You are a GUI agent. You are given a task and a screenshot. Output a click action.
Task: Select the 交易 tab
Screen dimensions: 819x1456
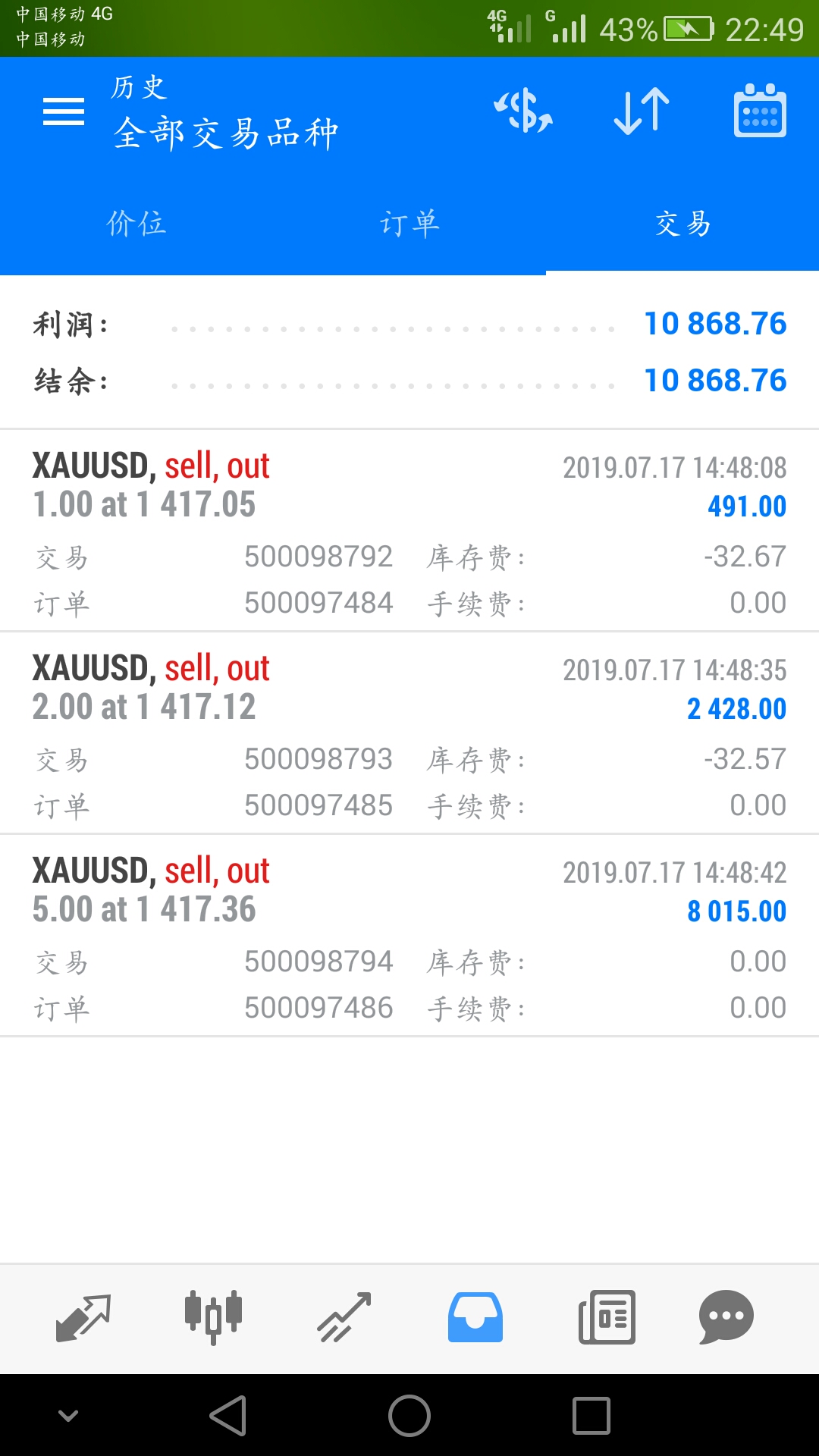tap(682, 224)
